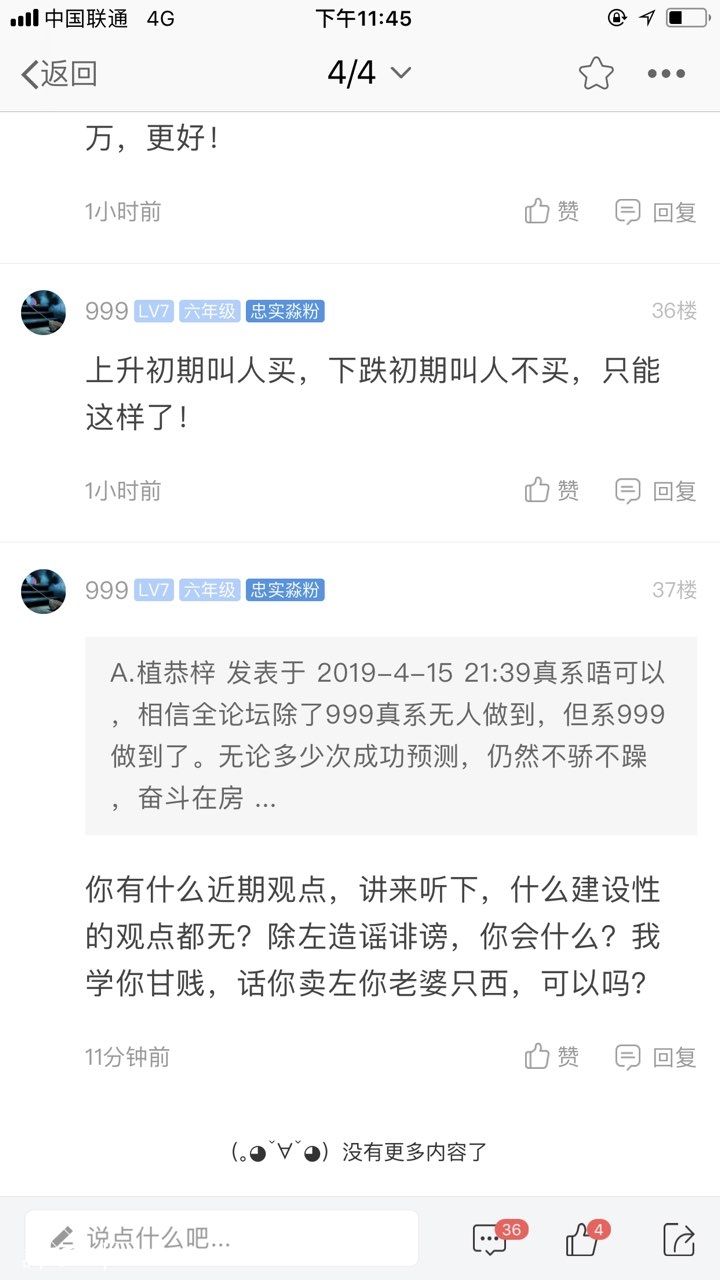Share this thread
The width and height of the screenshot is (720, 1280).
[x=678, y=1239]
